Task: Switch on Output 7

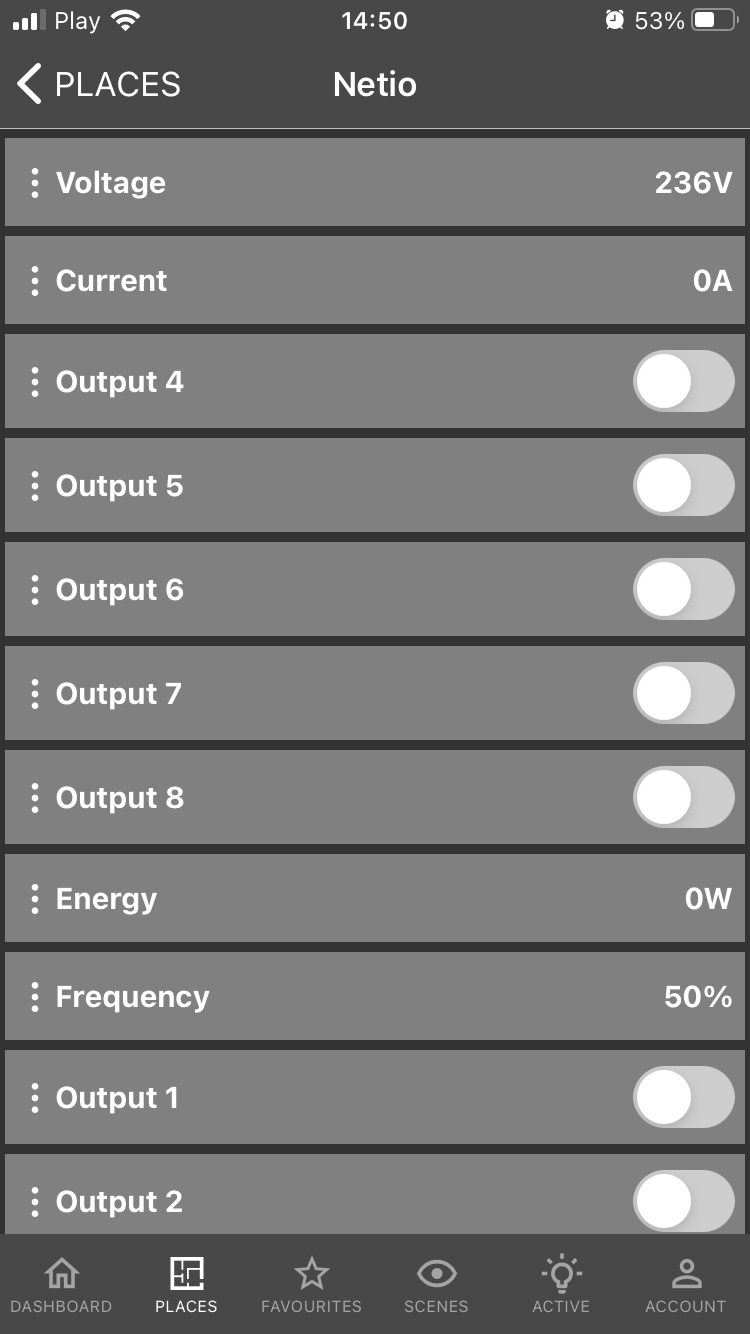Action: (x=684, y=693)
